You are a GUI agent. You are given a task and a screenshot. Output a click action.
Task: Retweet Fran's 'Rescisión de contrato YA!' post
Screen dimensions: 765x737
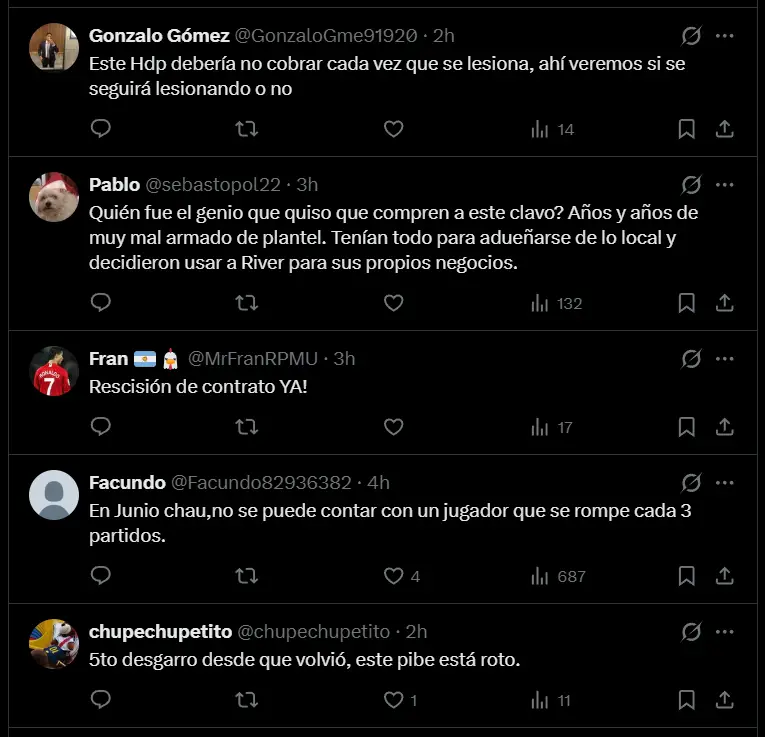tap(246, 427)
